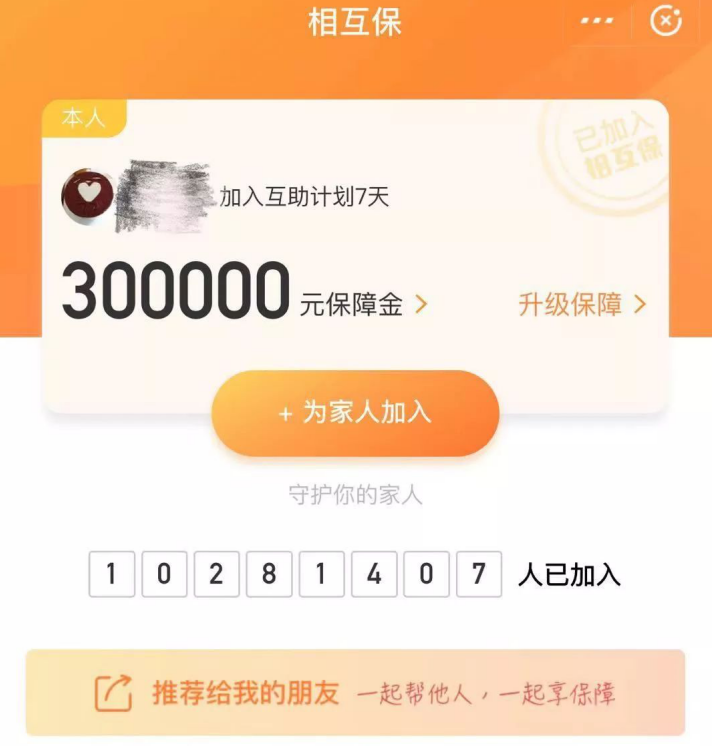This screenshot has height=746, width=712.
Task: Tap 为家人加入 to add family members
Action: [355, 413]
